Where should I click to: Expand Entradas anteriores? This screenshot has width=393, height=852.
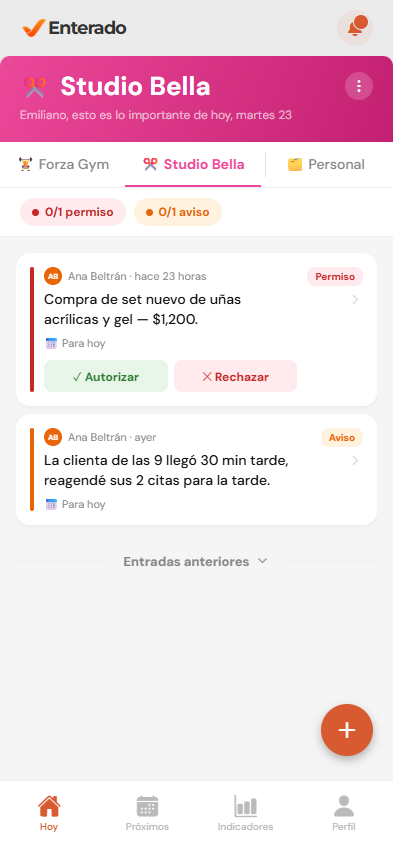pos(196,561)
